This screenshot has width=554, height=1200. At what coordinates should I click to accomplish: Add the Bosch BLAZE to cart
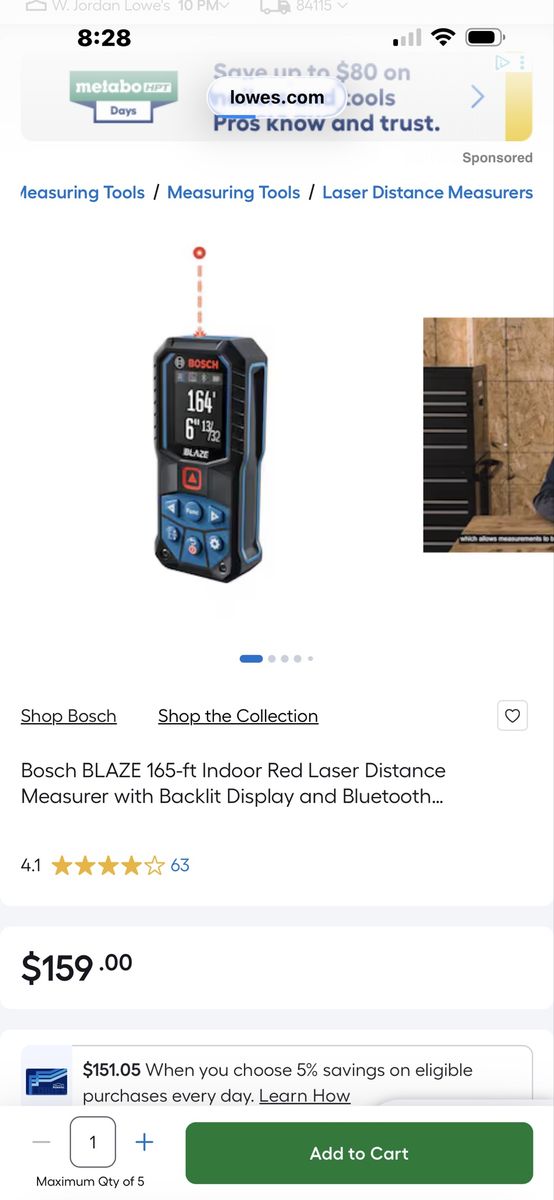point(359,1153)
